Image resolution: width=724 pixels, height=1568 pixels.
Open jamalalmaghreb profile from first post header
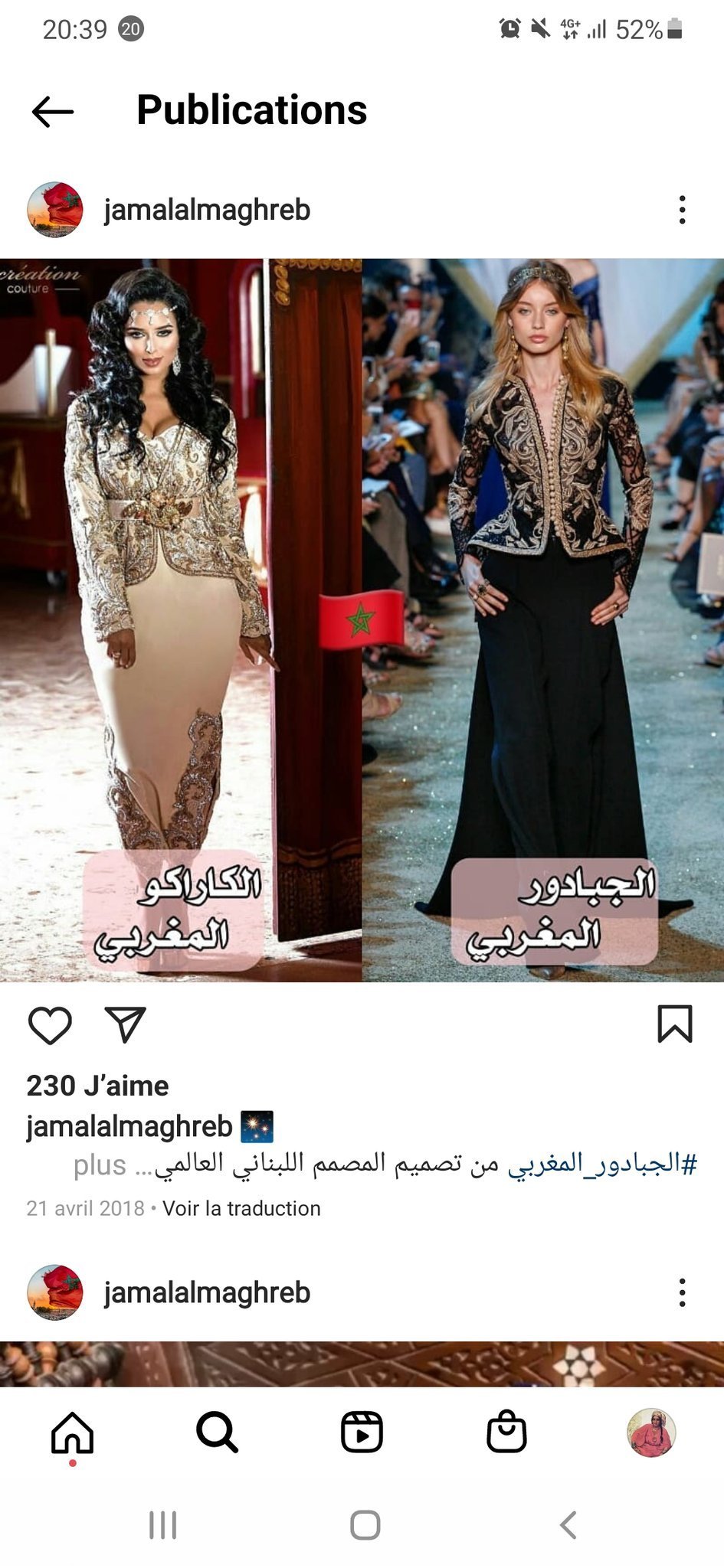pos(207,210)
